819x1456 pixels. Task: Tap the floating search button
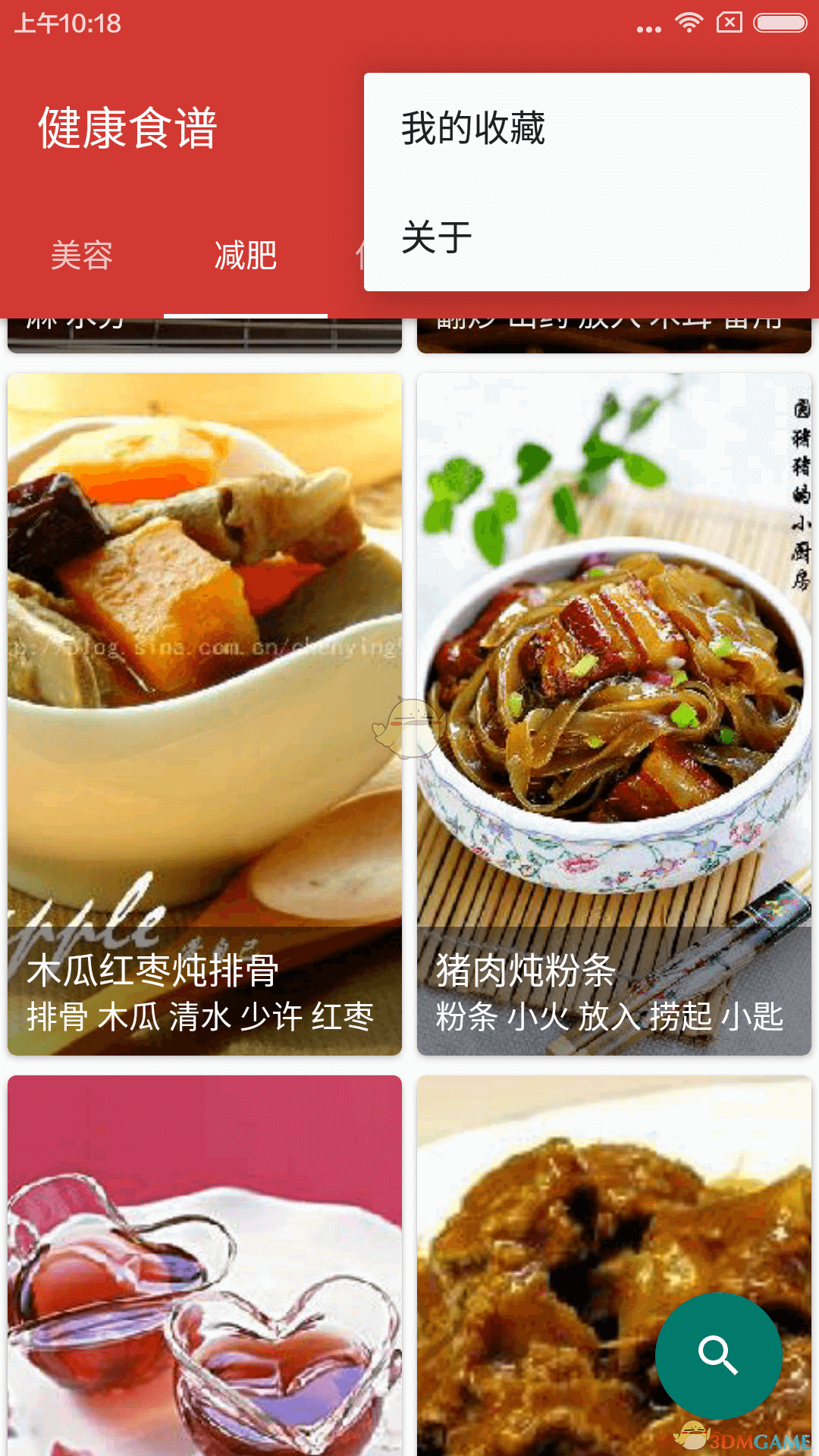pos(718,1356)
